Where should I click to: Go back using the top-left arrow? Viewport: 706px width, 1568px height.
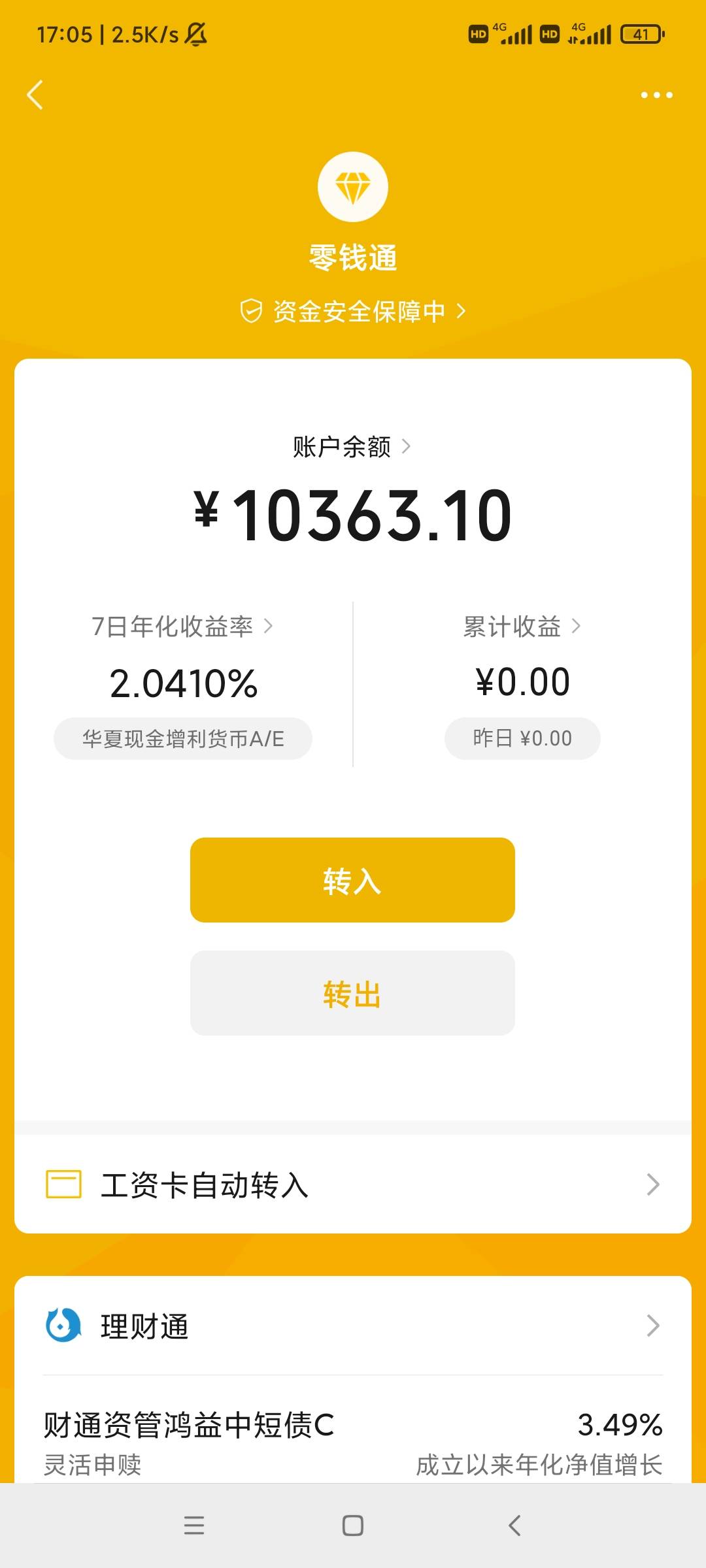[x=35, y=95]
